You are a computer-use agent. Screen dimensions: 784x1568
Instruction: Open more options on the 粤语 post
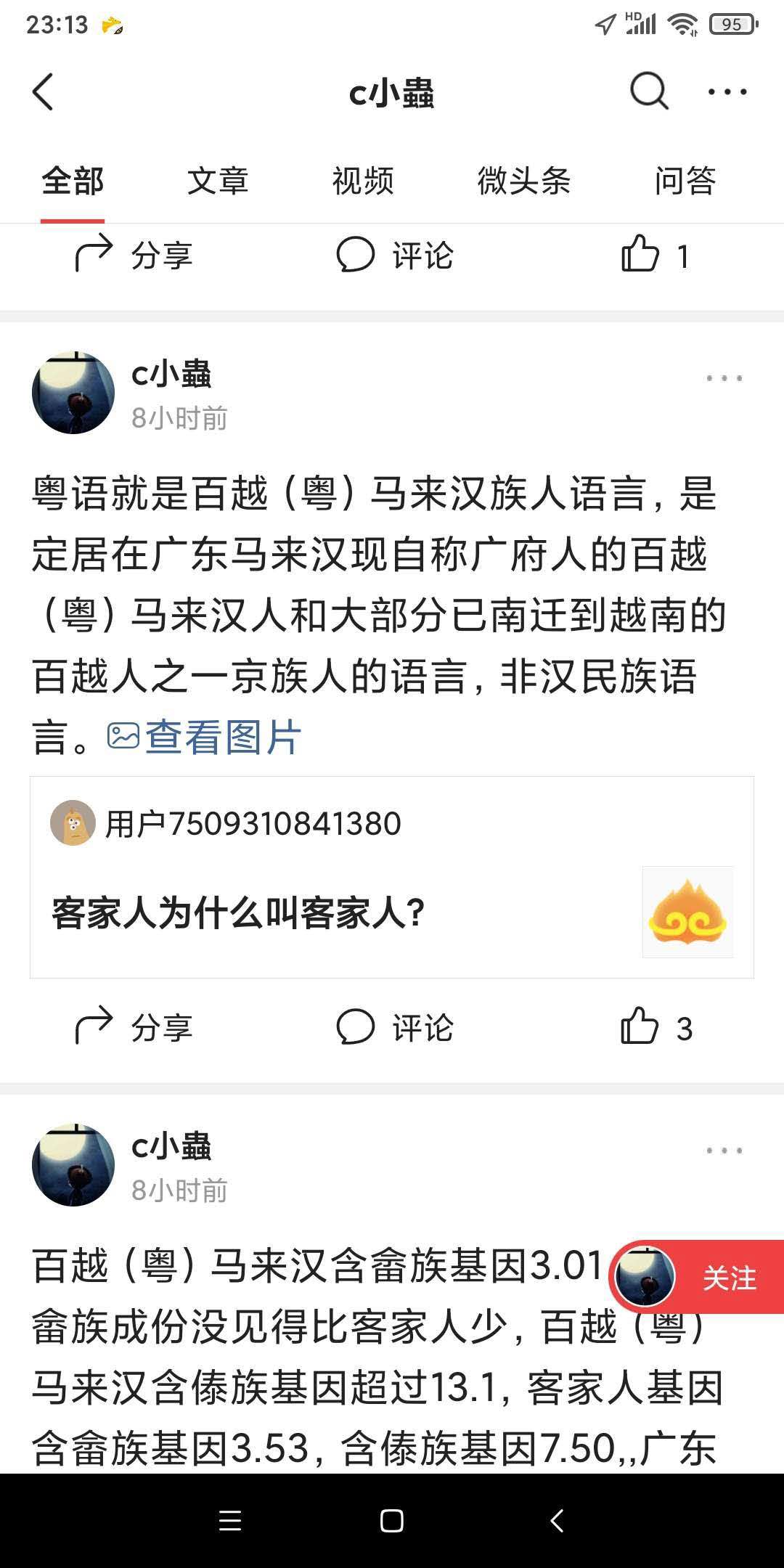pos(724,378)
